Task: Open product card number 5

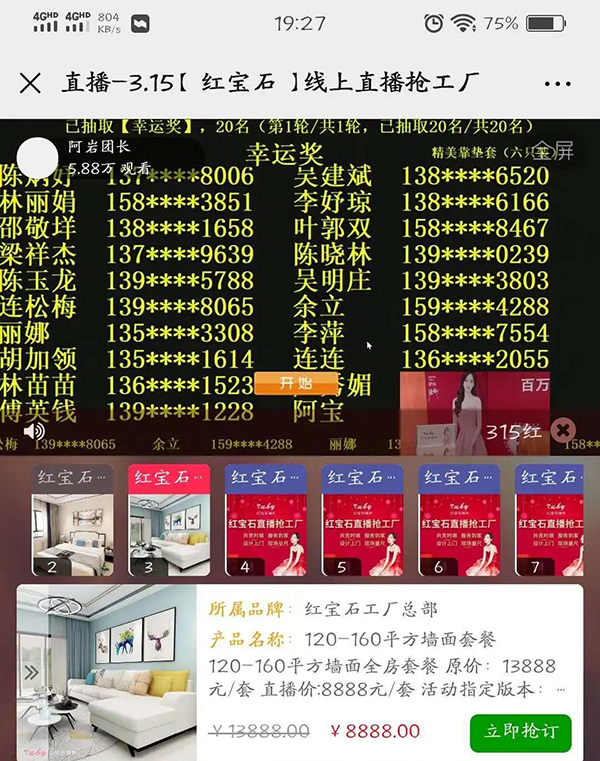Action: tap(362, 521)
